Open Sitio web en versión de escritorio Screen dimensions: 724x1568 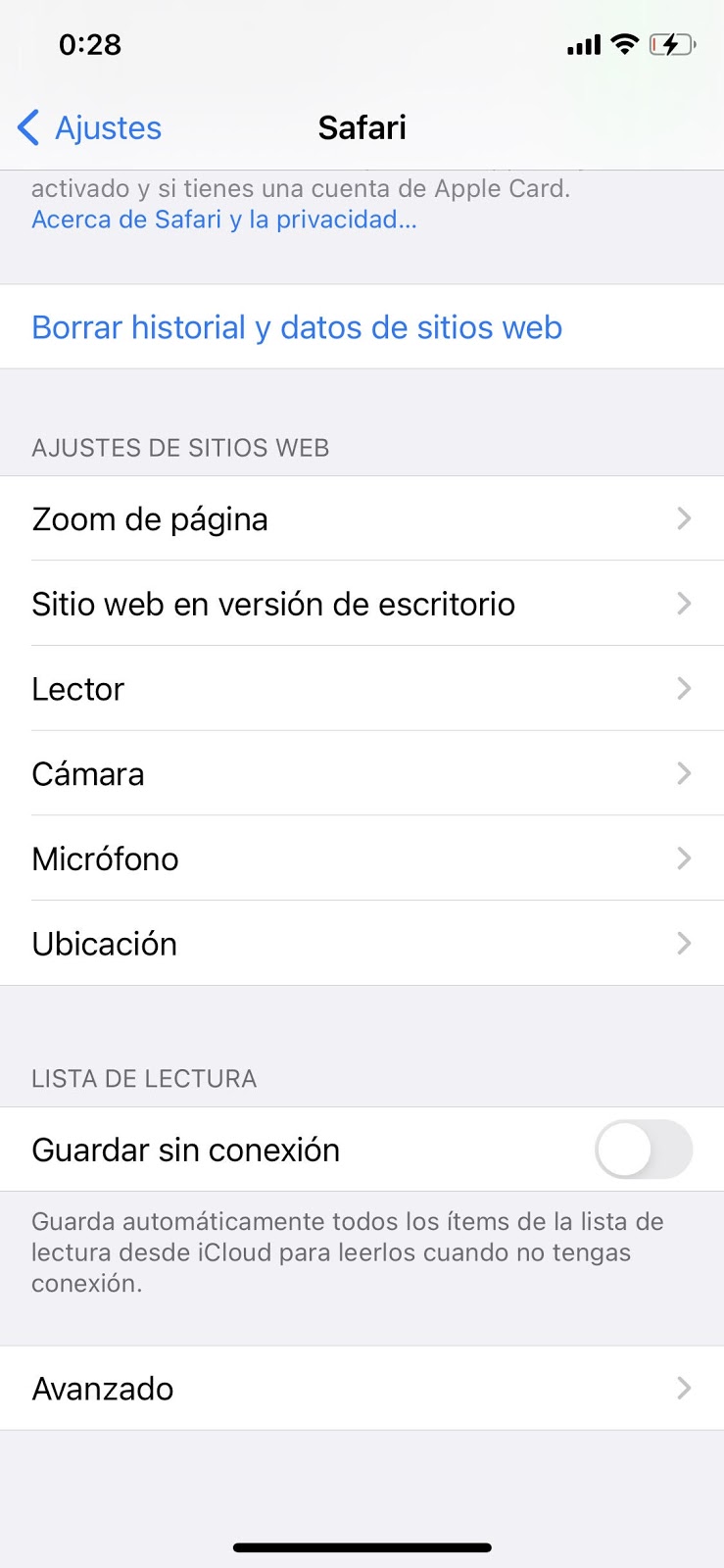[x=362, y=604]
